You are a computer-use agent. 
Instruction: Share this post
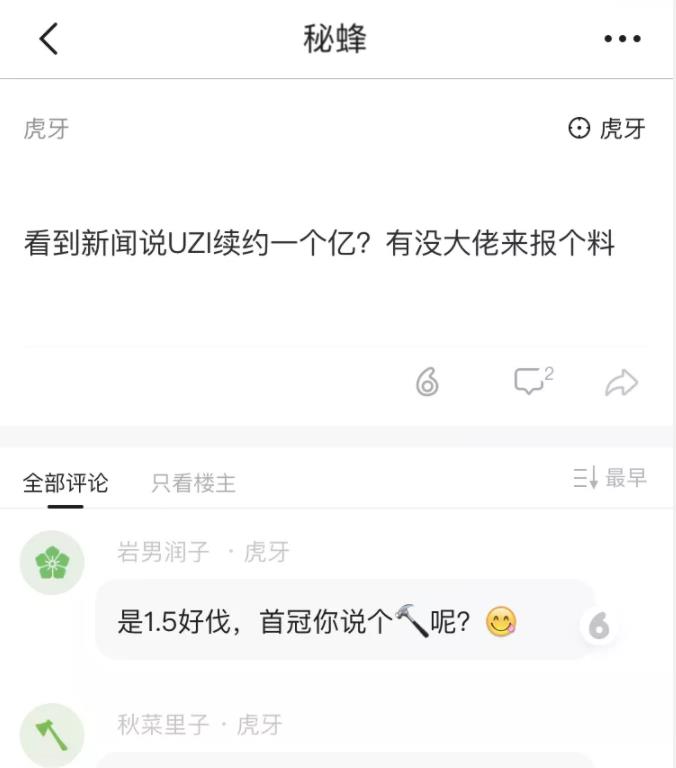point(621,382)
